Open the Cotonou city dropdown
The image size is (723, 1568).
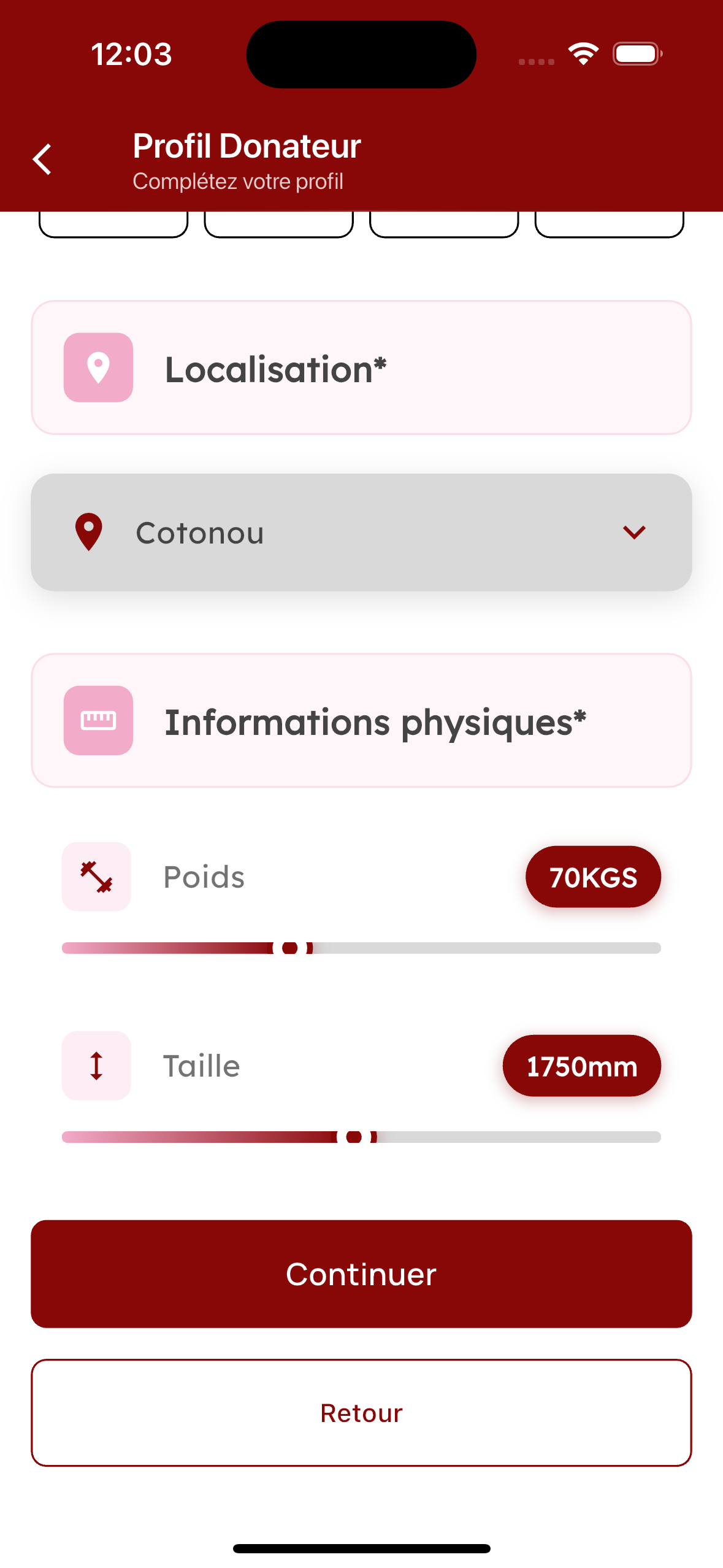[x=635, y=531]
